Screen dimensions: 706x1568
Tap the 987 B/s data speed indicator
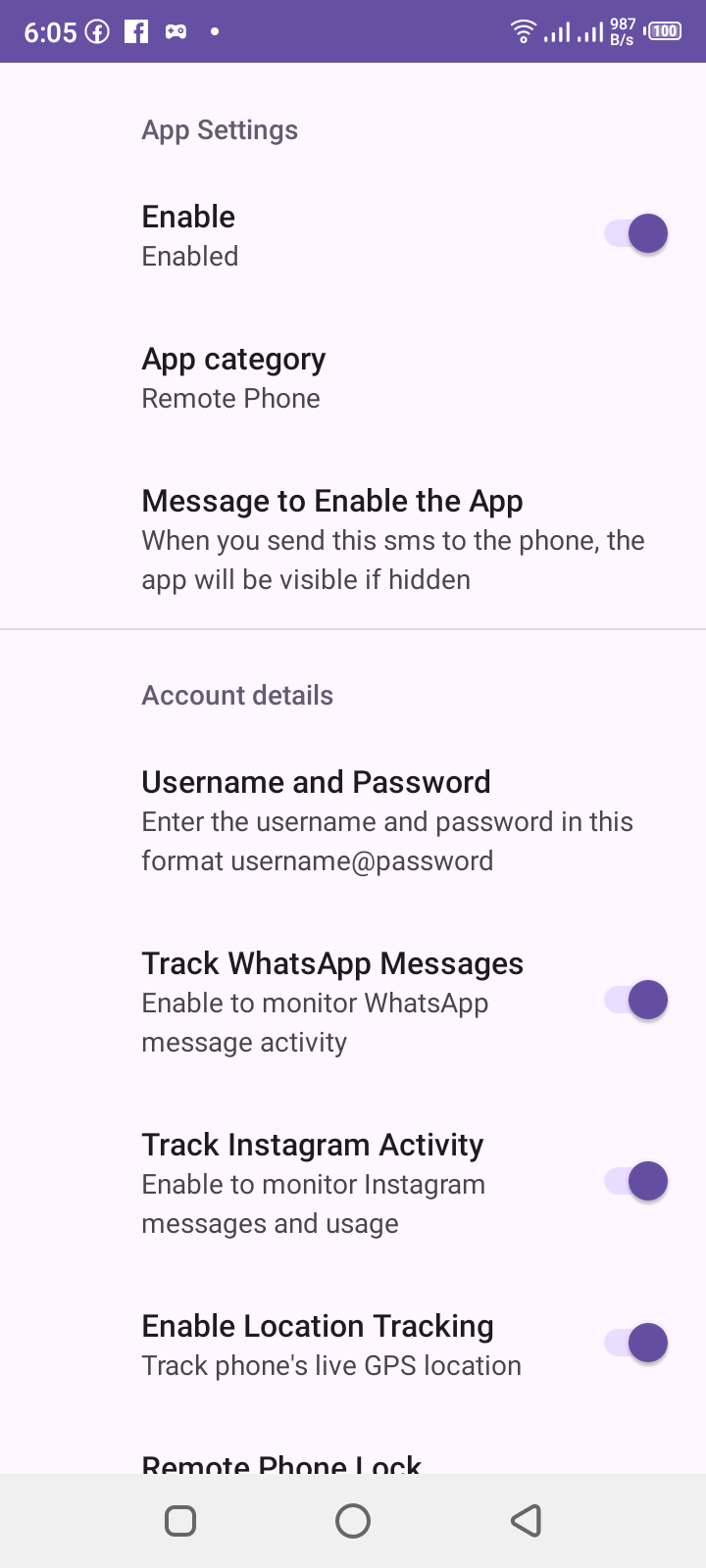622,30
